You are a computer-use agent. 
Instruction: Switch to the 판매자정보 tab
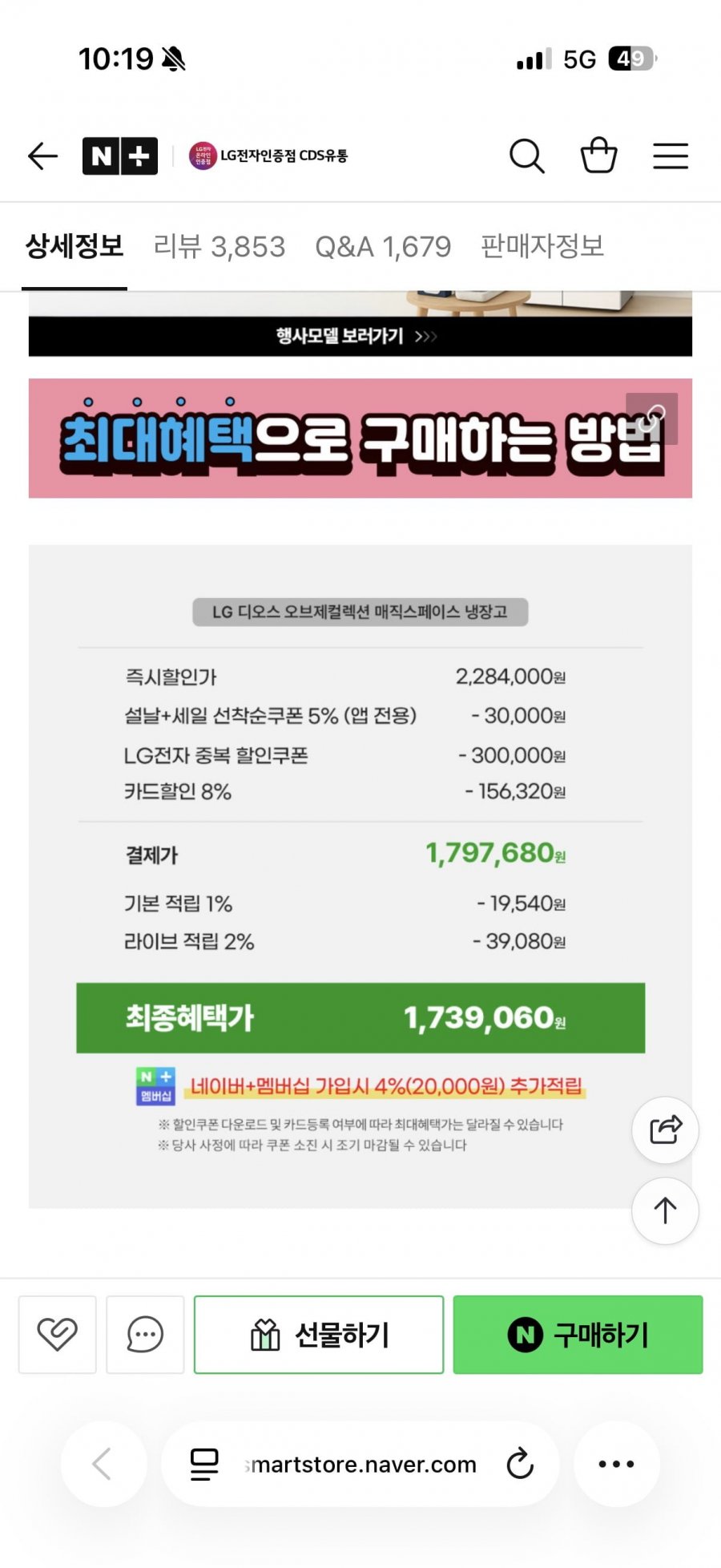coord(542,246)
